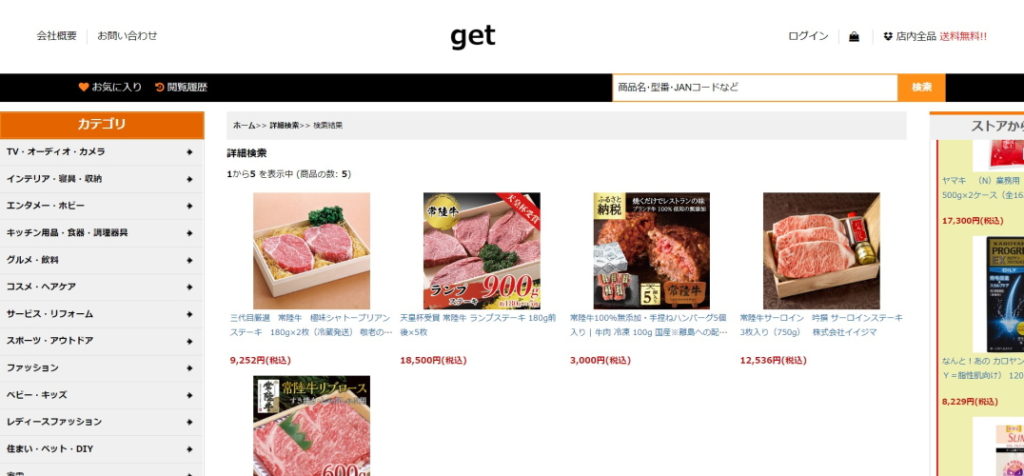Tap the orange 検索 button
This screenshot has width=1024, height=476.
point(921,88)
